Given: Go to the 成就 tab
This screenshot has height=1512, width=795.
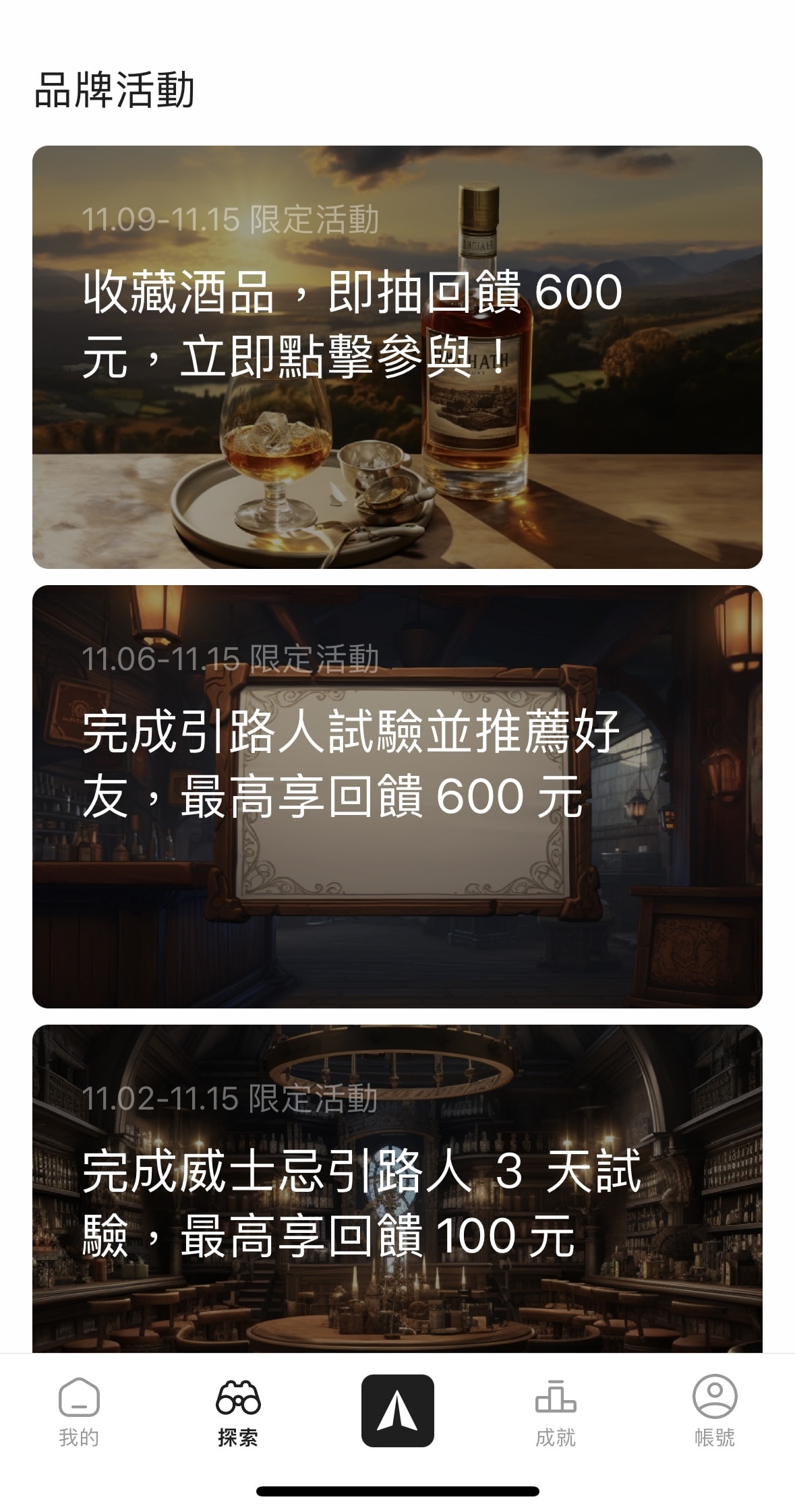Looking at the screenshot, I should (555, 1410).
